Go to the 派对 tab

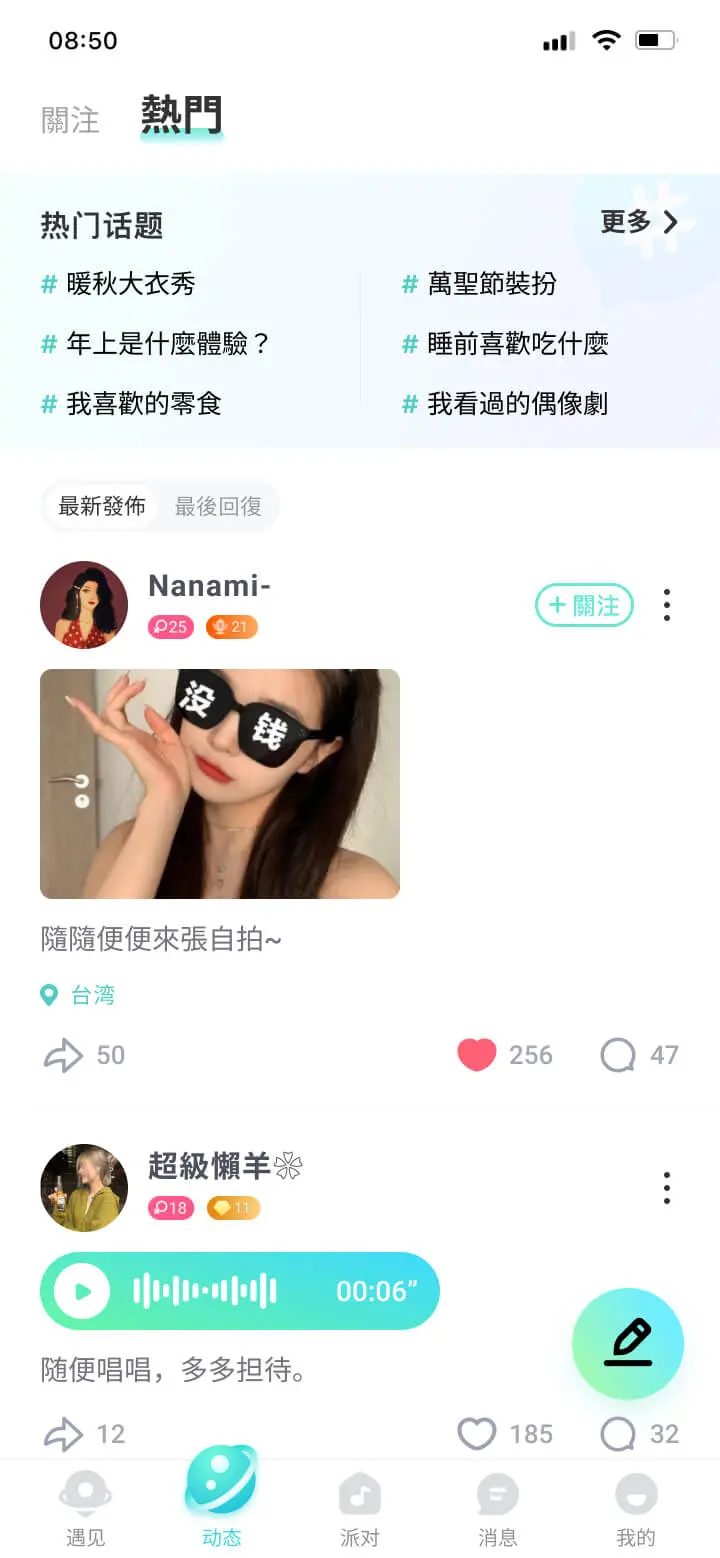point(360,1508)
